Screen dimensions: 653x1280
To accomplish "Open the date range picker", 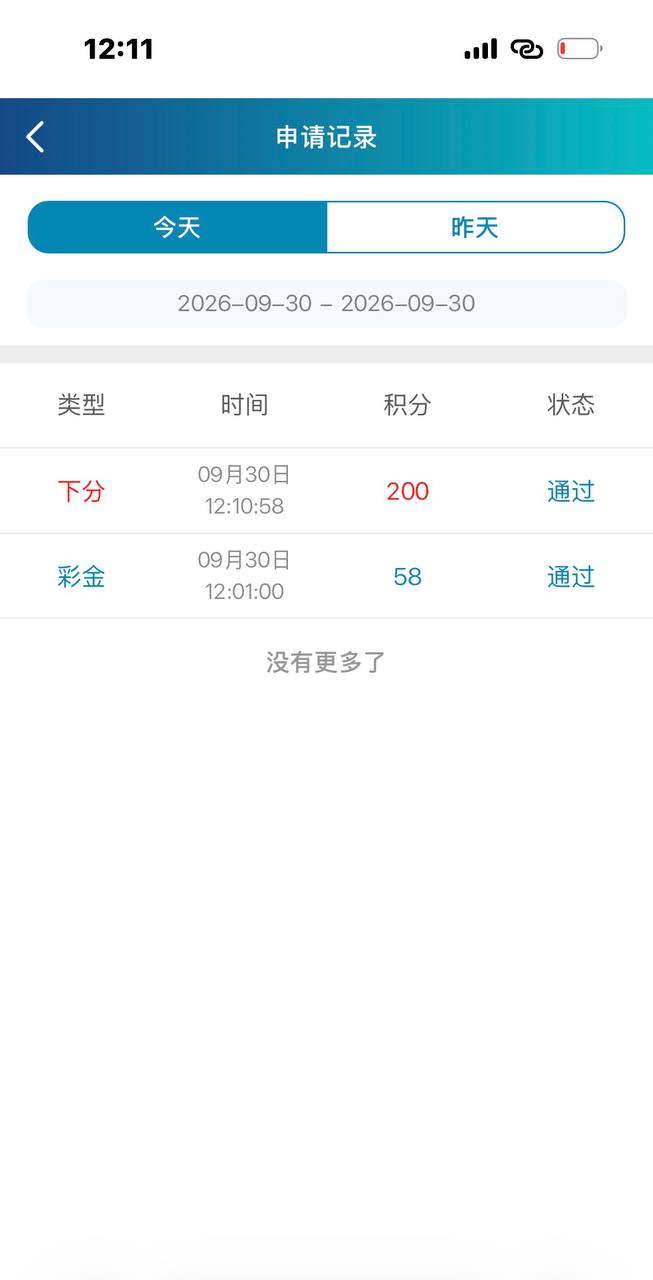I will (326, 304).
